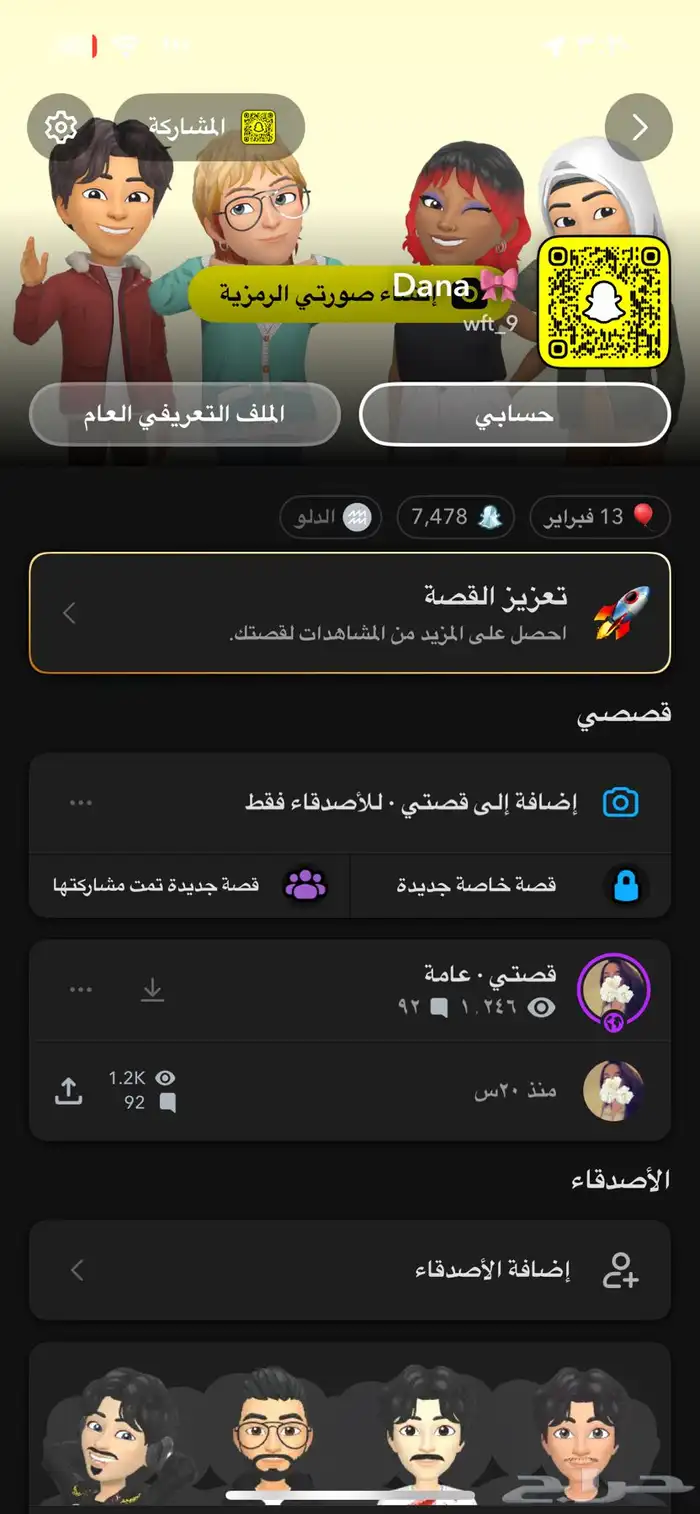Switch to حسابي tab
The height and width of the screenshot is (1514, 700).
point(514,414)
